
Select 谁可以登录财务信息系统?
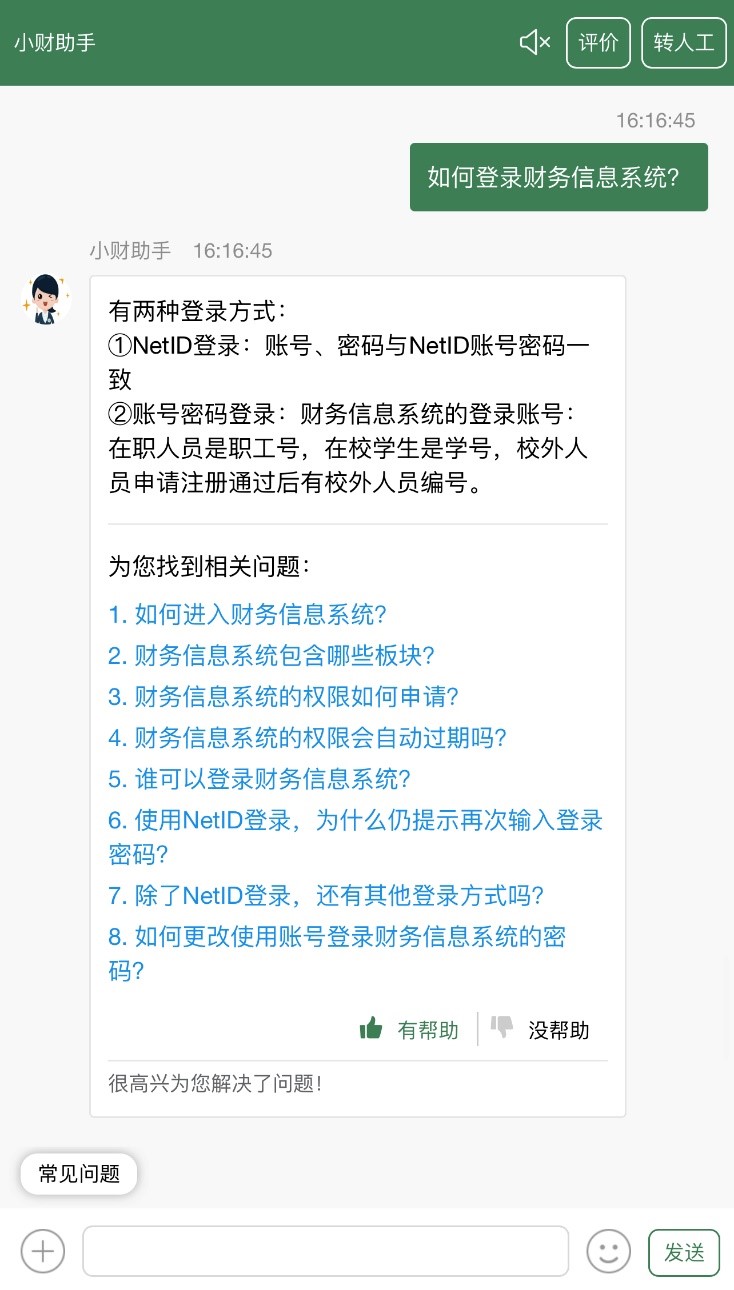[x=259, y=778]
